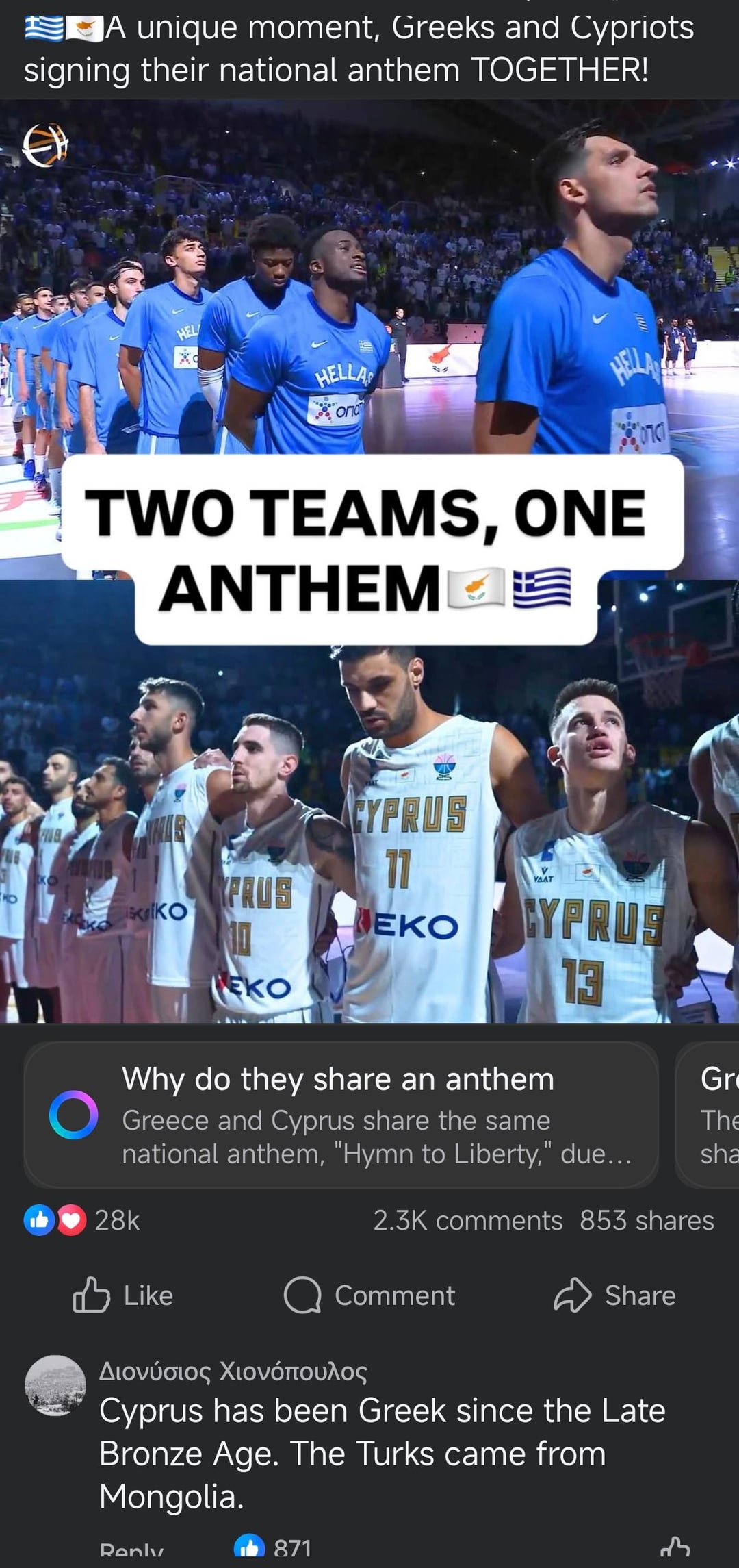This screenshot has height=1568, width=739.
Task: Share the anthem post
Action: pos(614,1295)
